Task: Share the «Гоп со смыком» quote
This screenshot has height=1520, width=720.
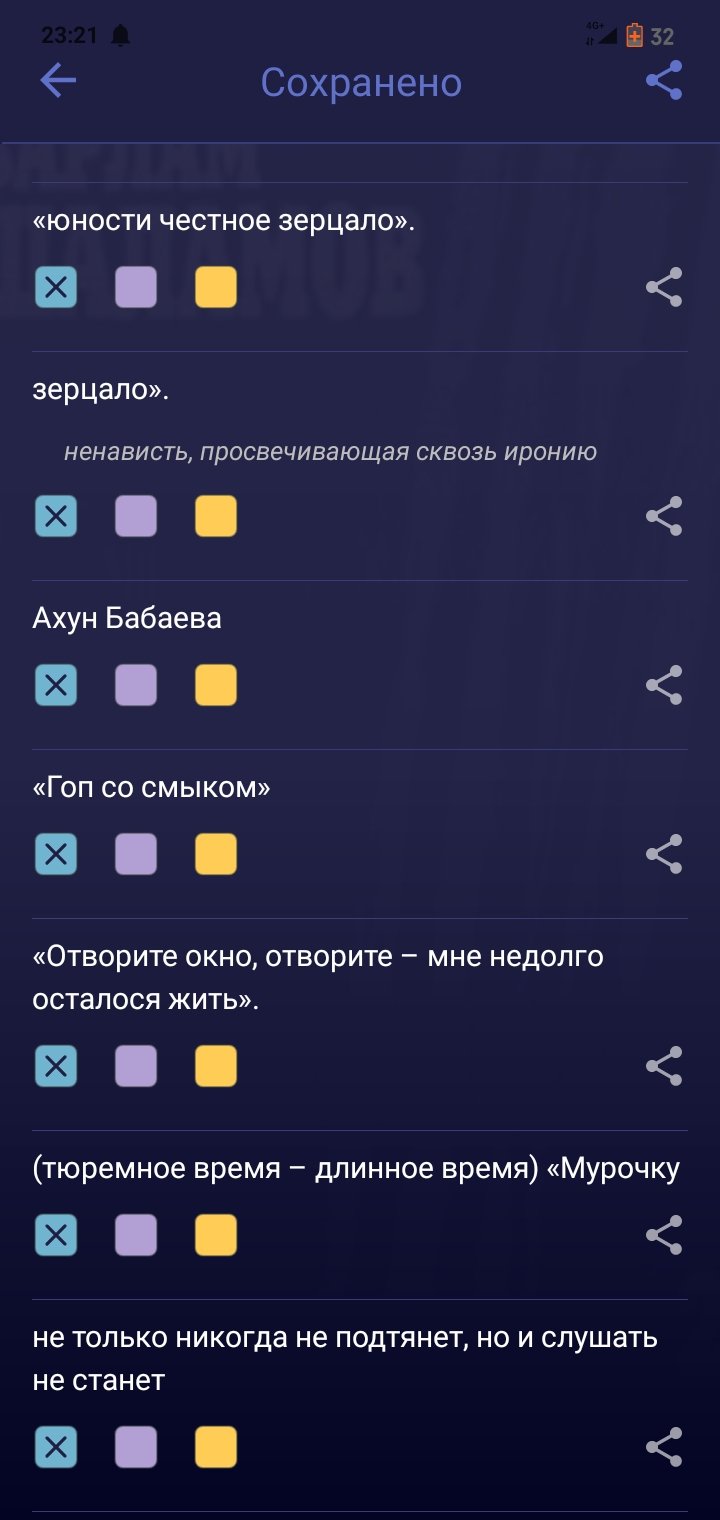Action: point(664,855)
